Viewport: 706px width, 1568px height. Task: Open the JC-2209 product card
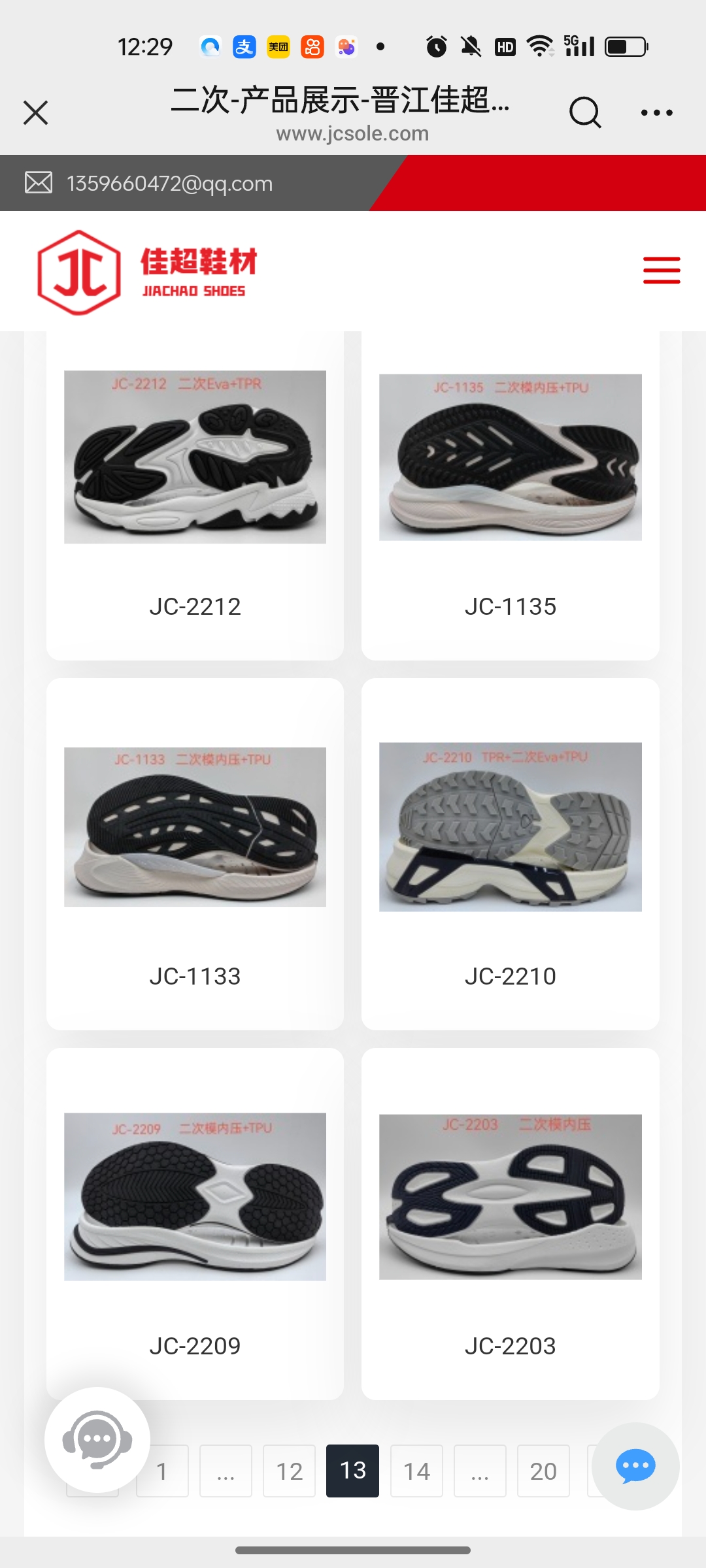pyautogui.click(x=195, y=1225)
